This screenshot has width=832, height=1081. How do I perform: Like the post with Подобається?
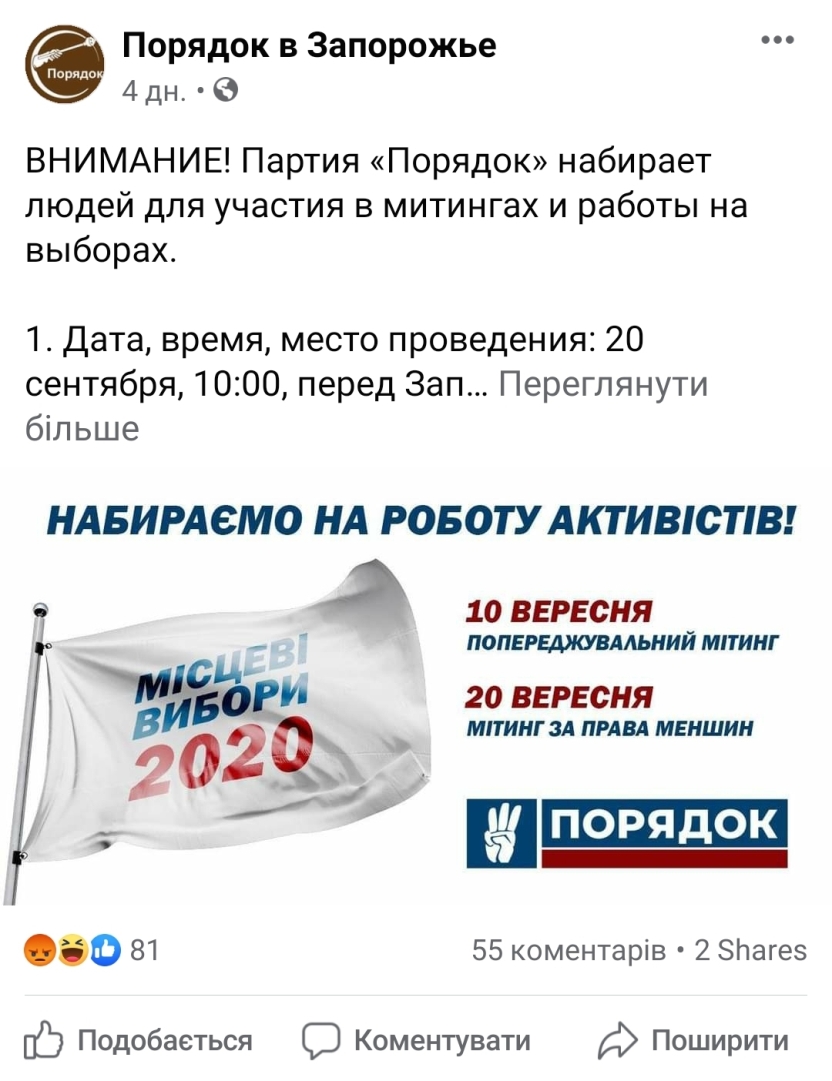click(138, 1041)
